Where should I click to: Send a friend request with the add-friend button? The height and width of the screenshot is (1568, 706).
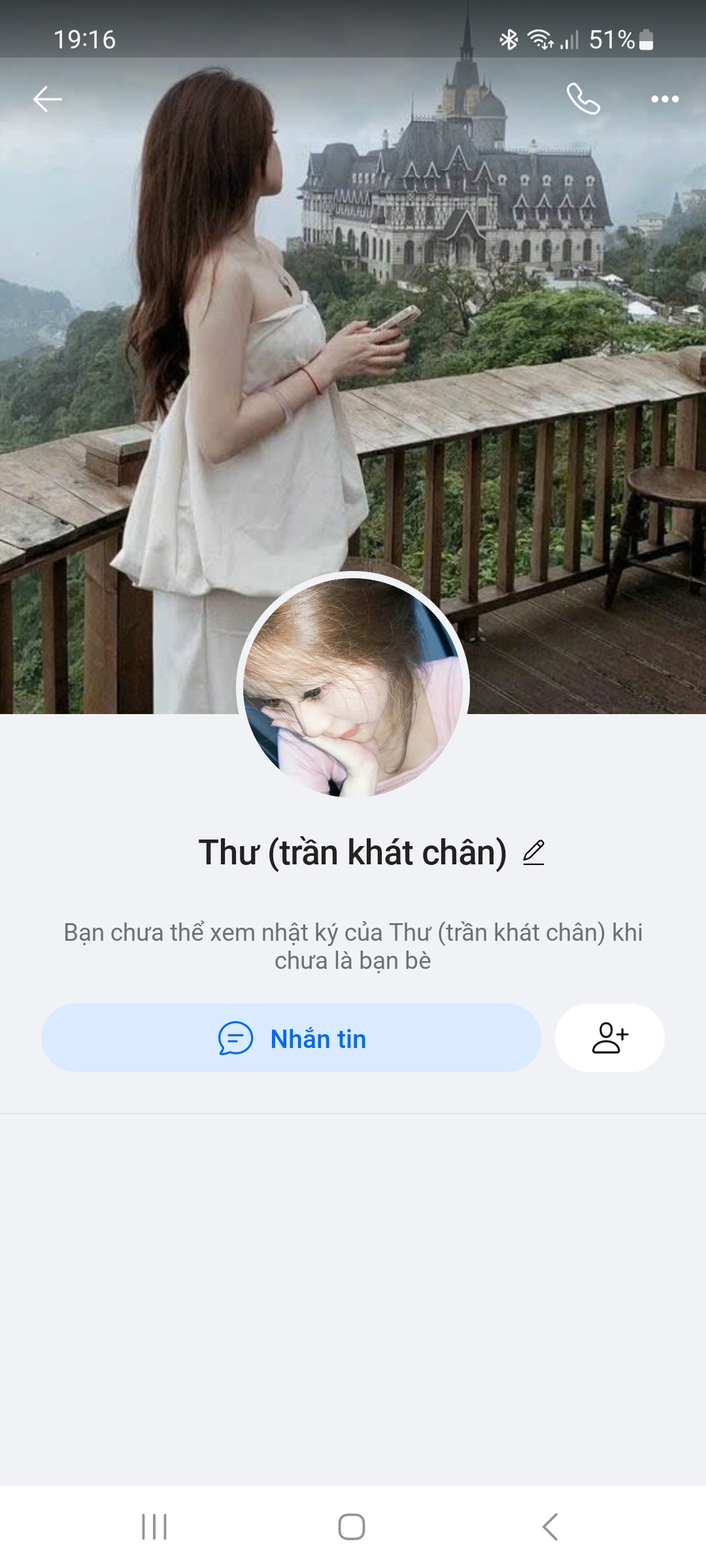tap(609, 1038)
